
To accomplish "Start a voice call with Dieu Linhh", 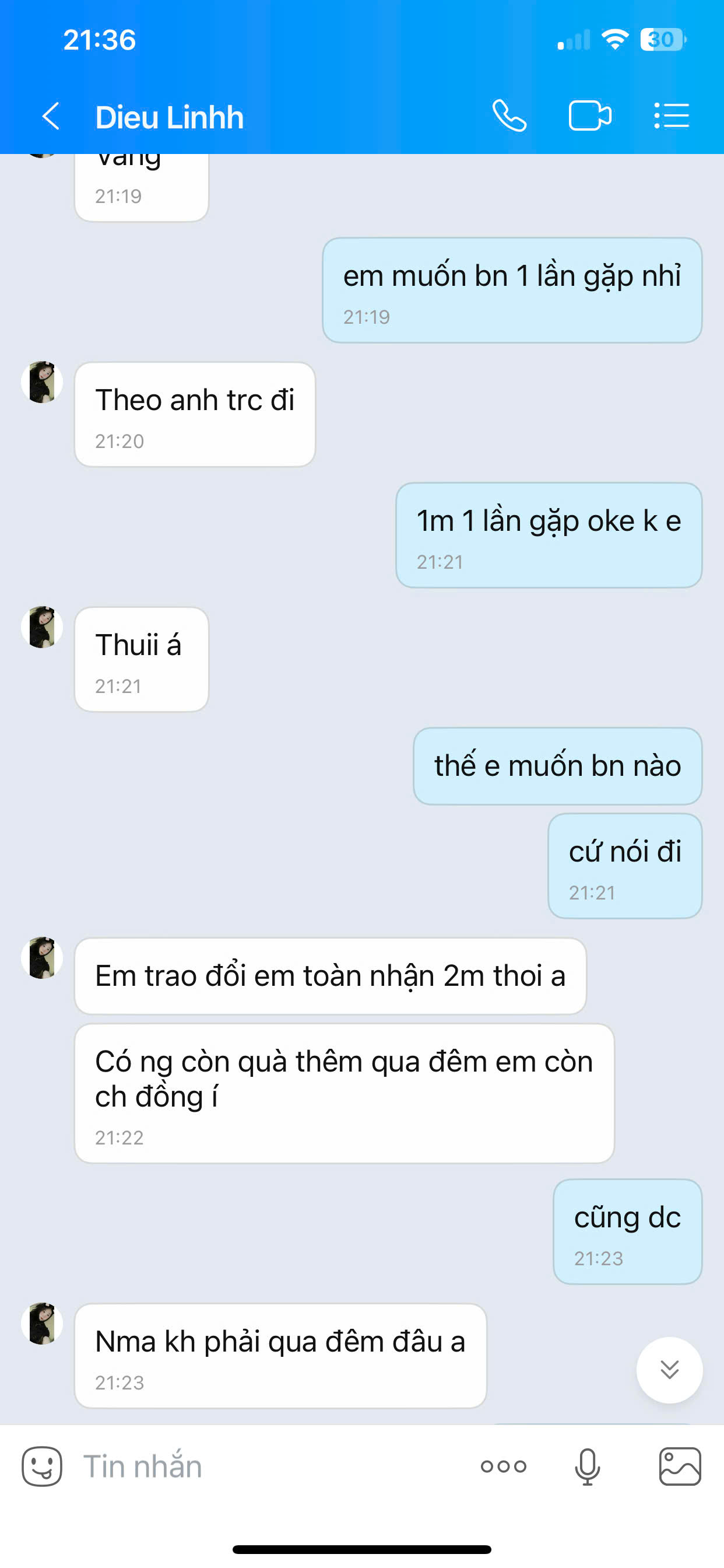I will click(x=509, y=116).
